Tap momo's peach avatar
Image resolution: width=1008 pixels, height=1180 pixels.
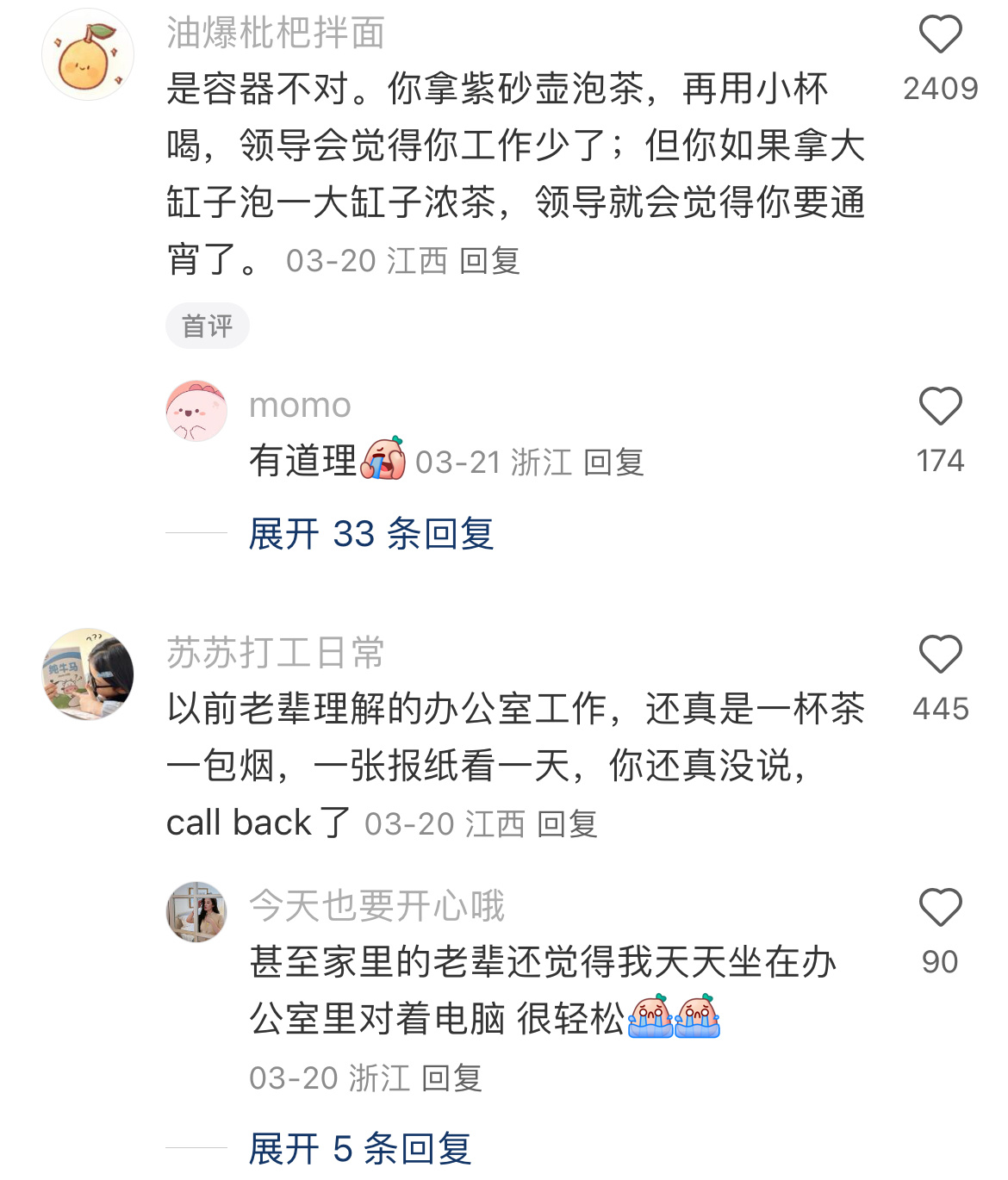pyautogui.click(x=197, y=412)
